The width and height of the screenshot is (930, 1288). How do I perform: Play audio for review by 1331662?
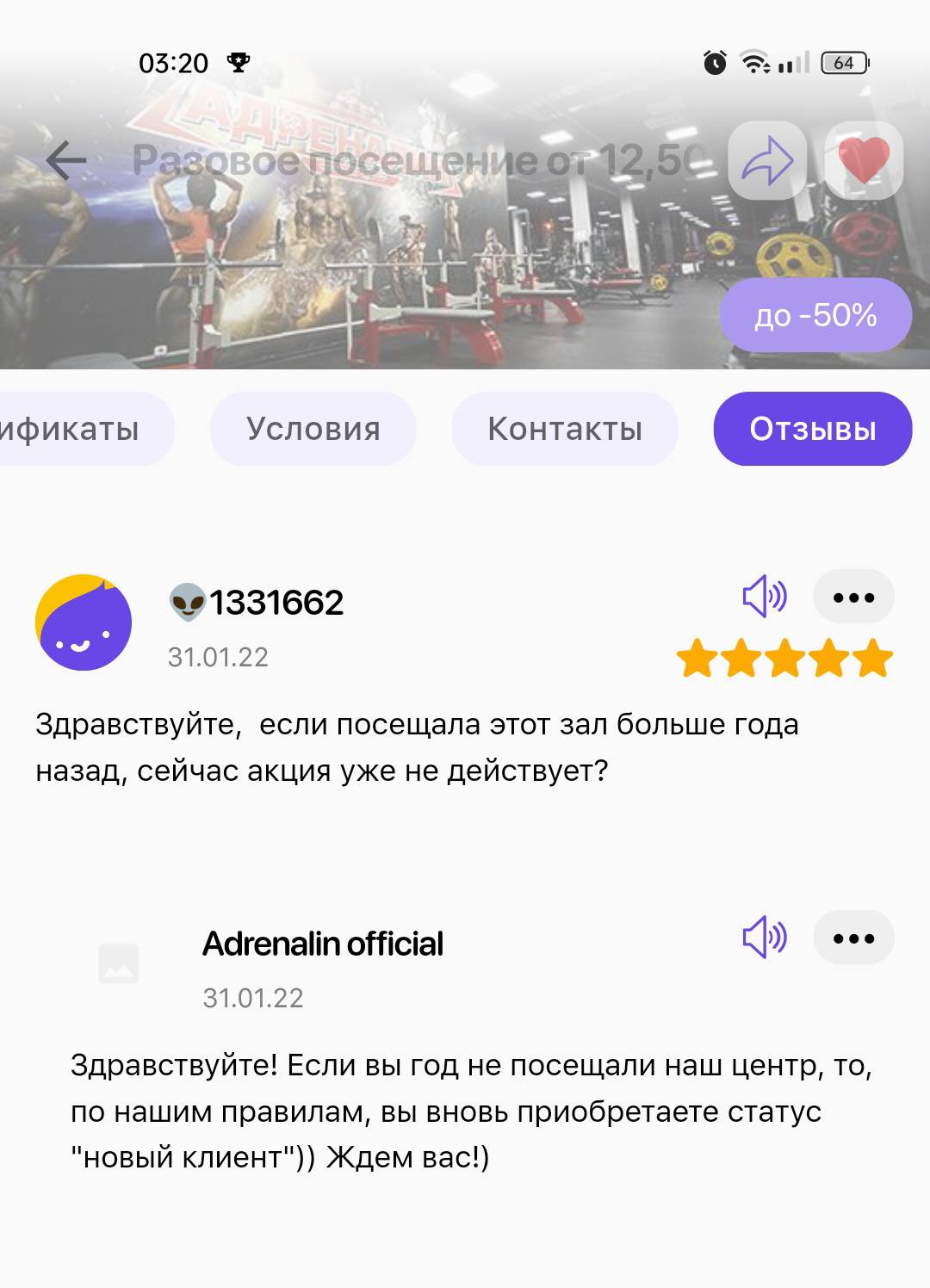click(764, 597)
